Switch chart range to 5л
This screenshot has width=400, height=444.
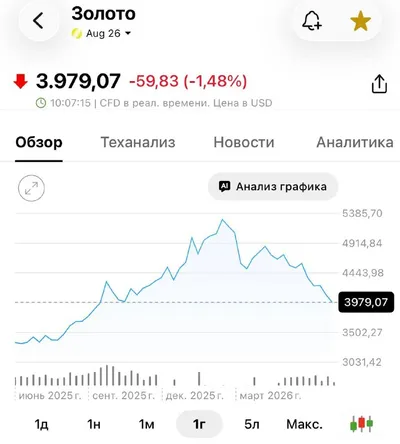click(x=252, y=424)
